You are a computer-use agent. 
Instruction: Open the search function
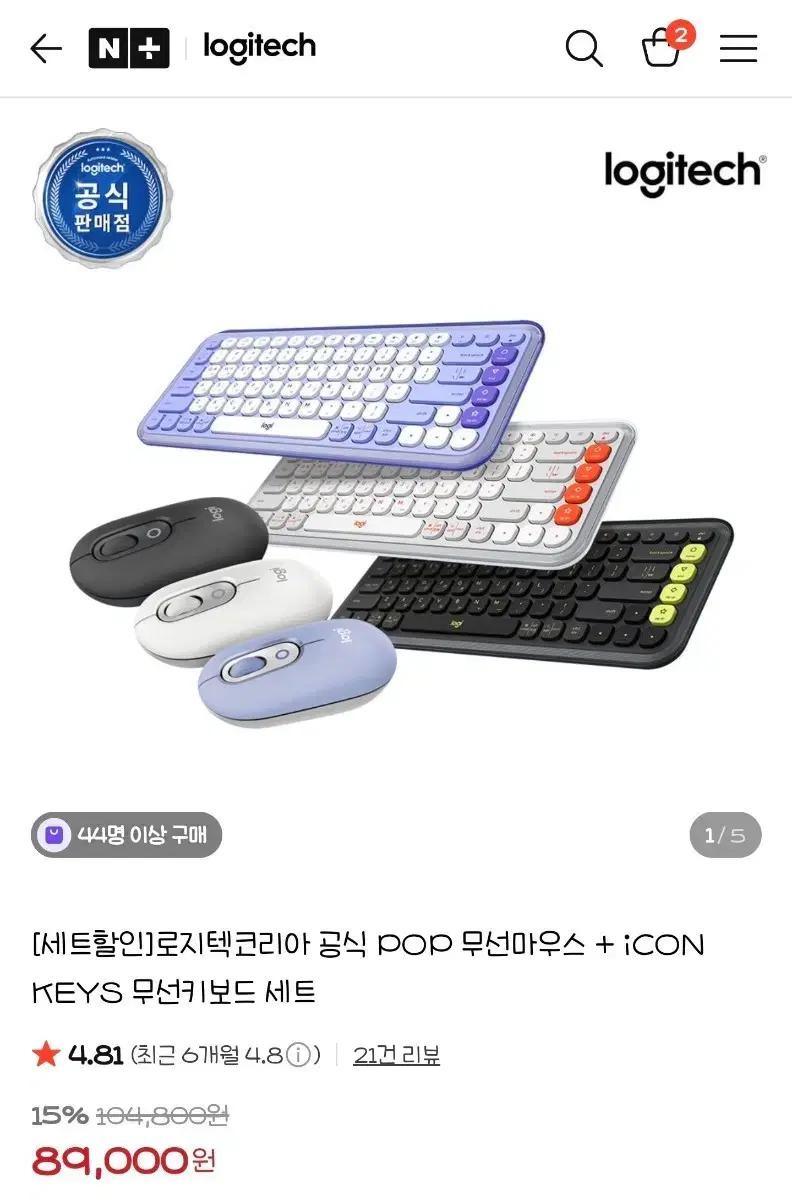coord(585,47)
